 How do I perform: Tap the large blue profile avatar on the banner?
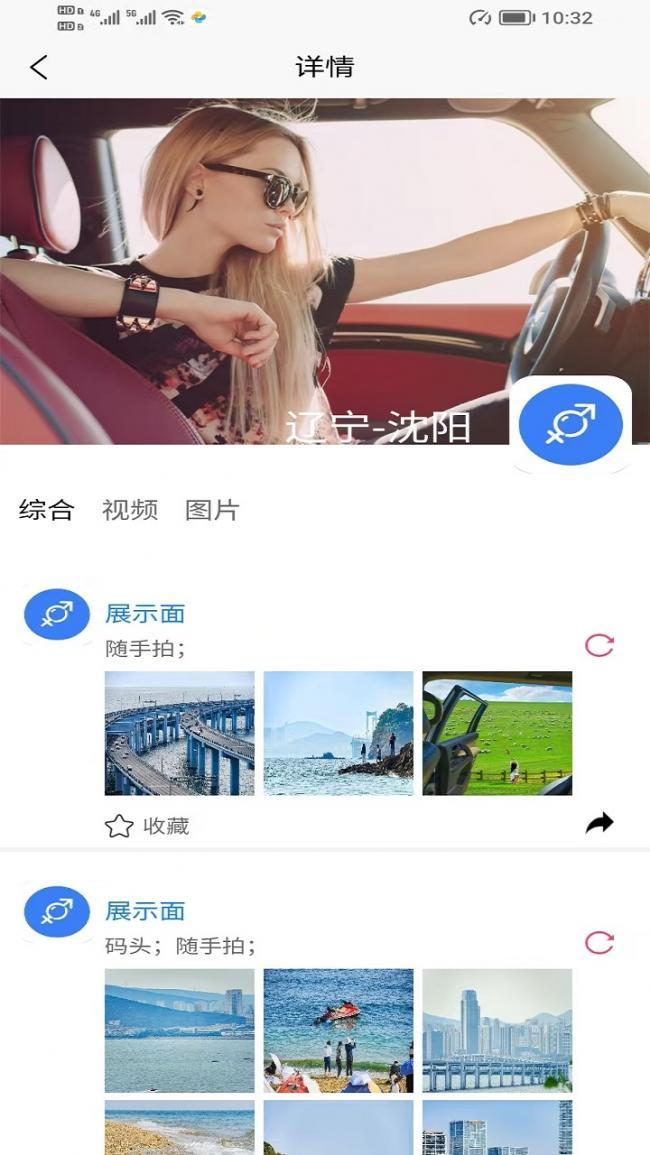coord(571,424)
